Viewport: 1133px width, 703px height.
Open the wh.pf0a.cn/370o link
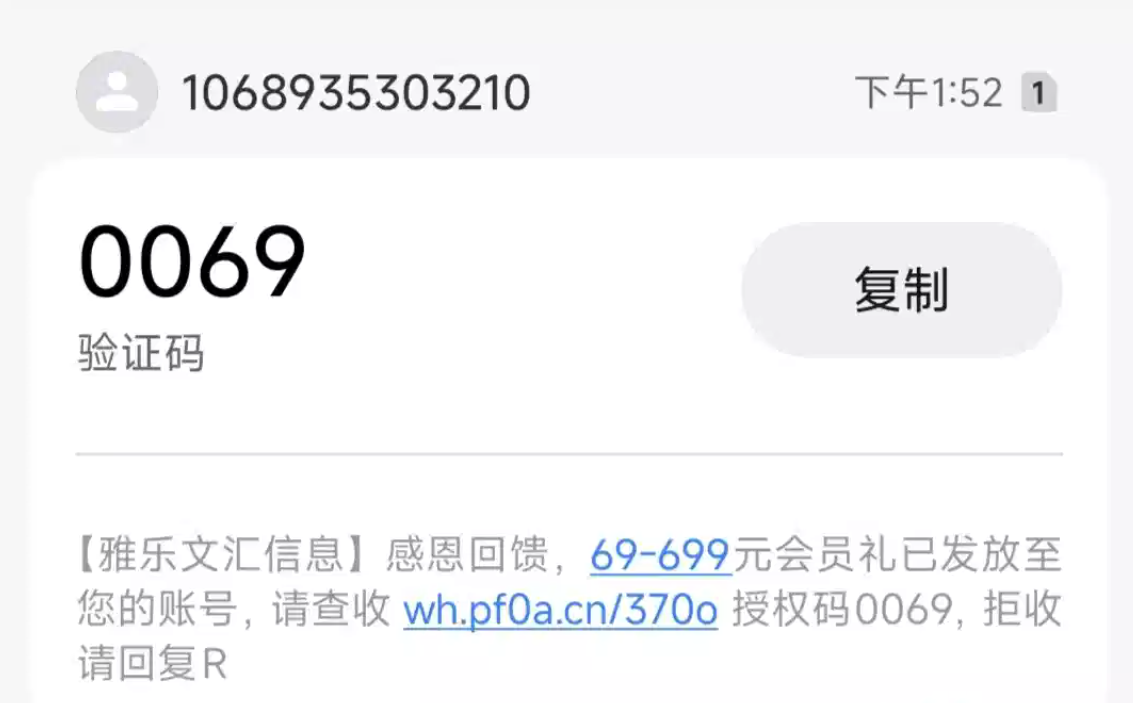coord(560,609)
